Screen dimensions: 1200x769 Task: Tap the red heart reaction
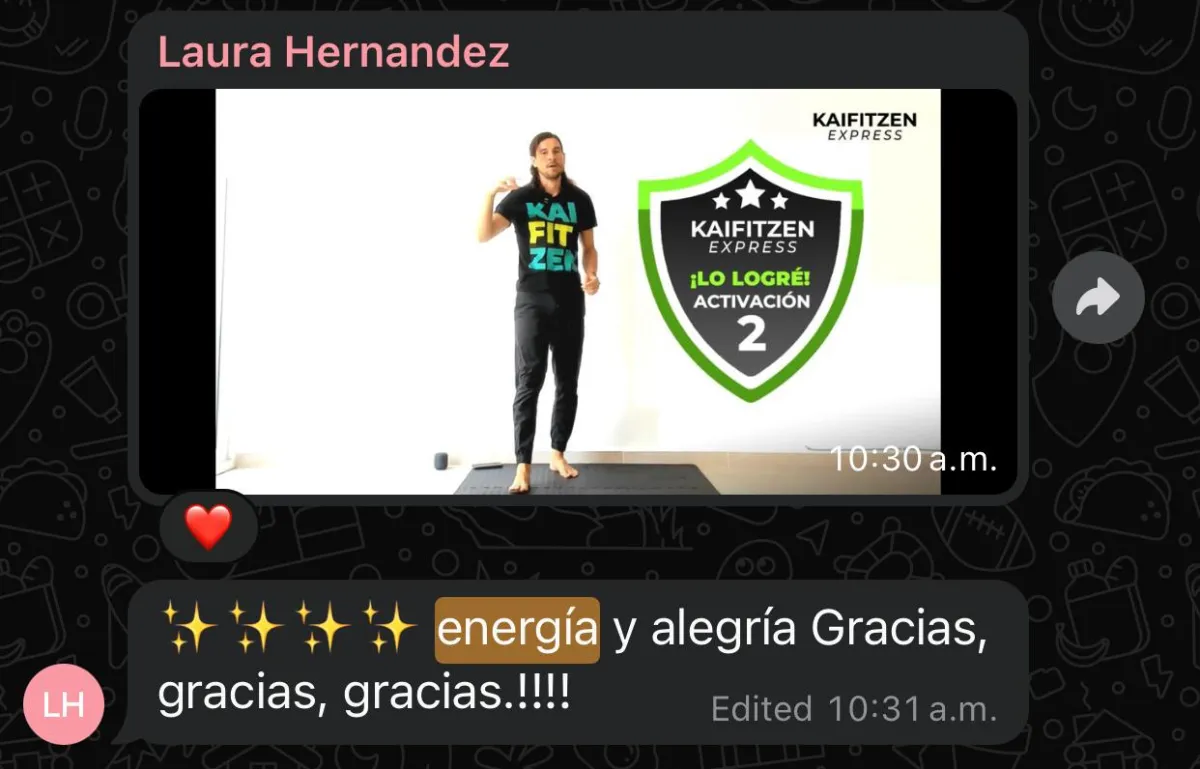(208, 526)
